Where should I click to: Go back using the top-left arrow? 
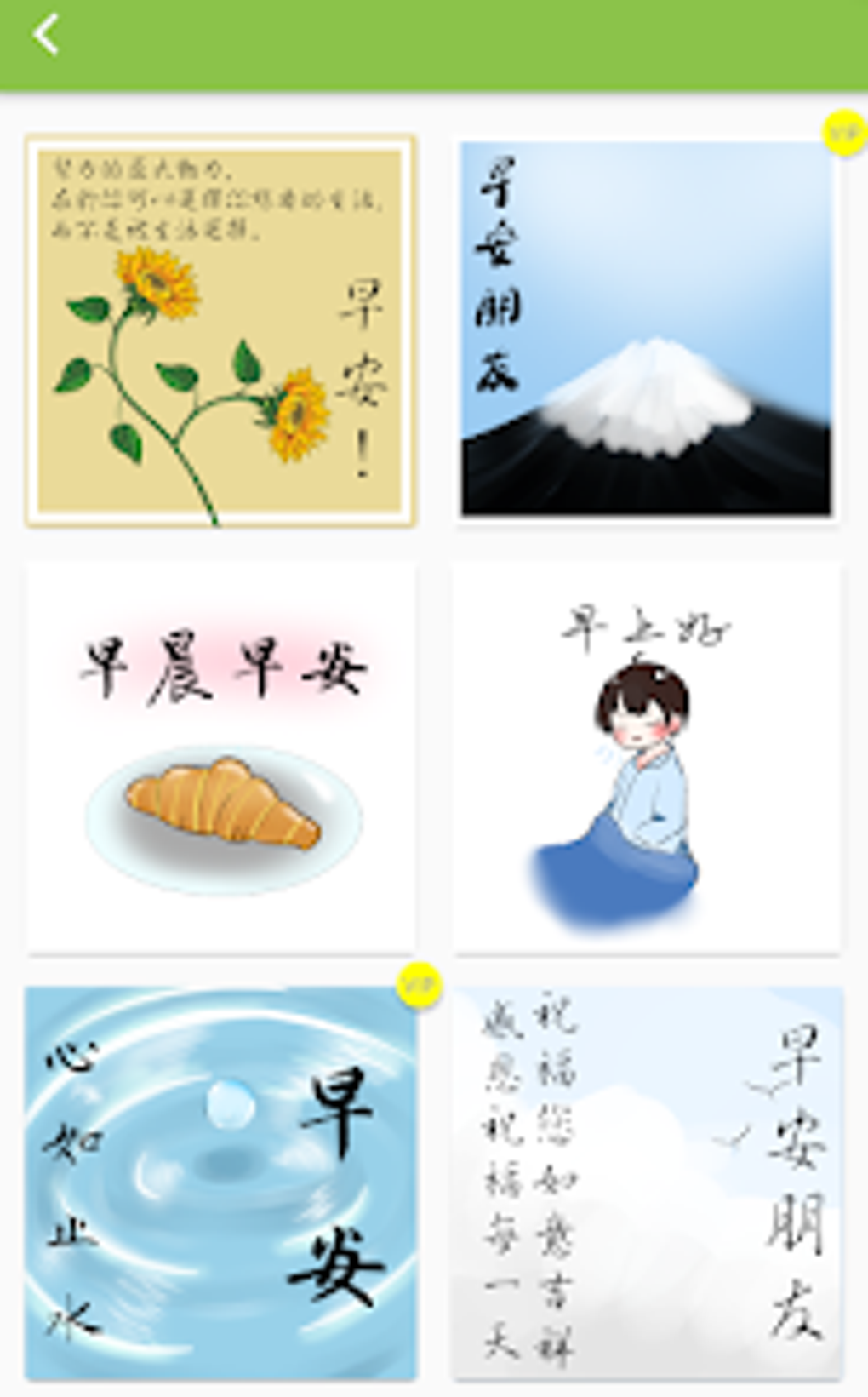click(46, 36)
